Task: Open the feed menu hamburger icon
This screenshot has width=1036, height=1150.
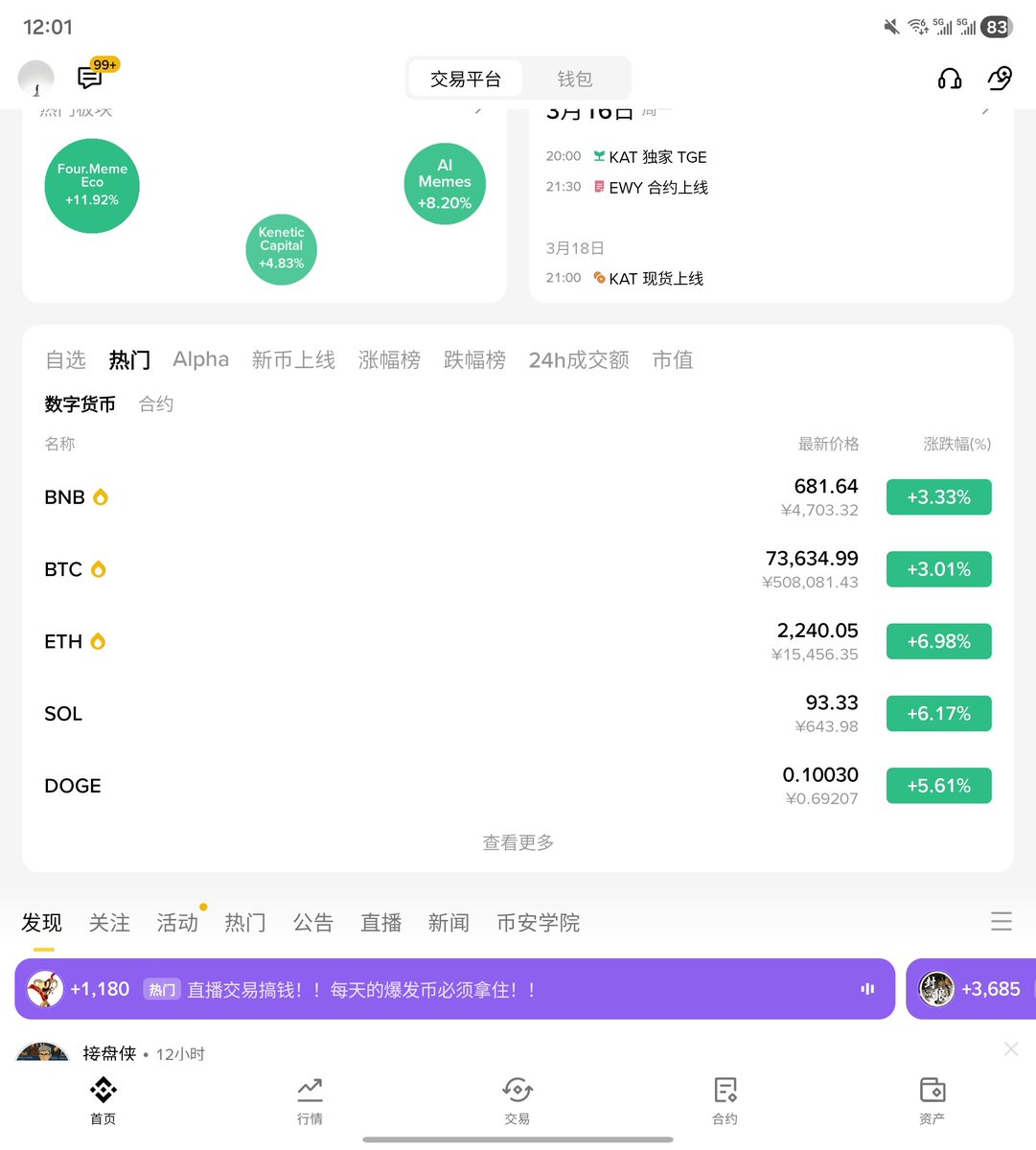Action: click(1001, 922)
